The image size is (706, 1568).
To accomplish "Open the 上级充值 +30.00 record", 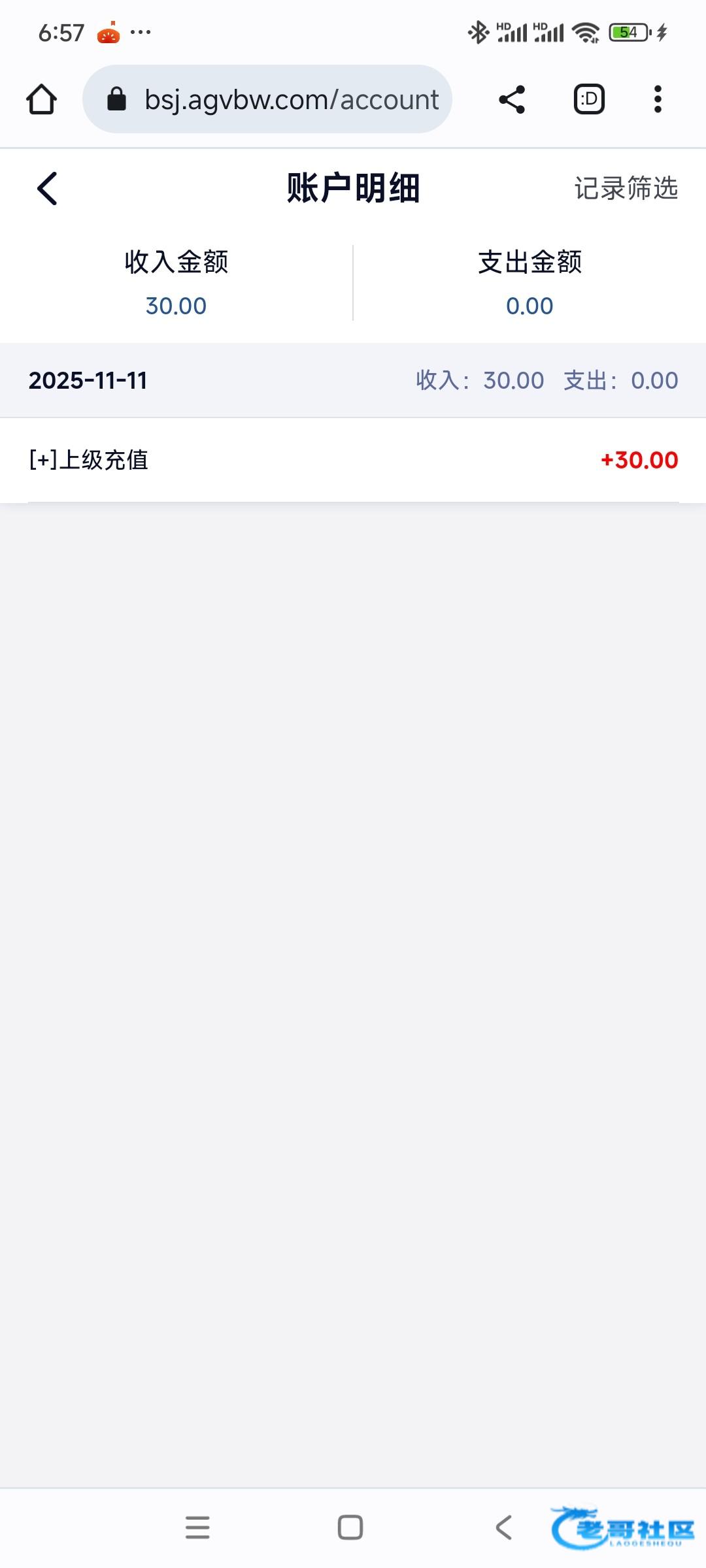I will pyautogui.click(x=353, y=460).
